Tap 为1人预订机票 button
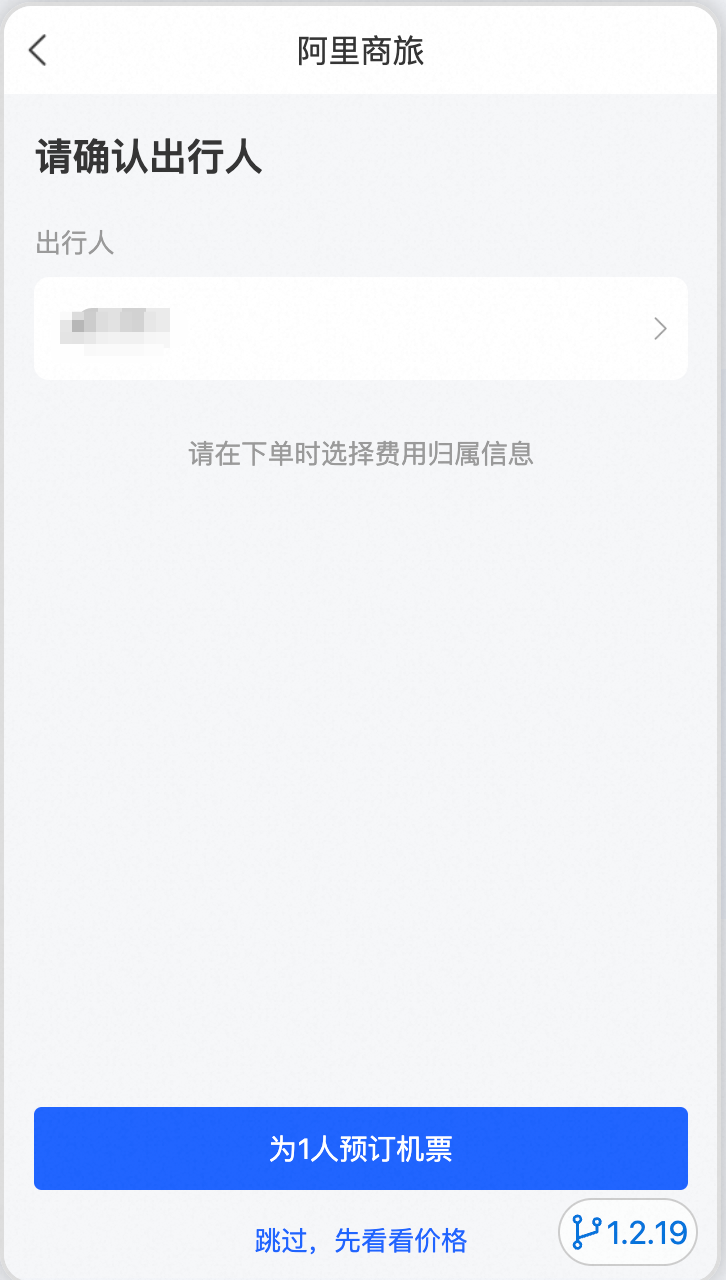The width and height of the screenshot is (726, 1280). 360,1148
